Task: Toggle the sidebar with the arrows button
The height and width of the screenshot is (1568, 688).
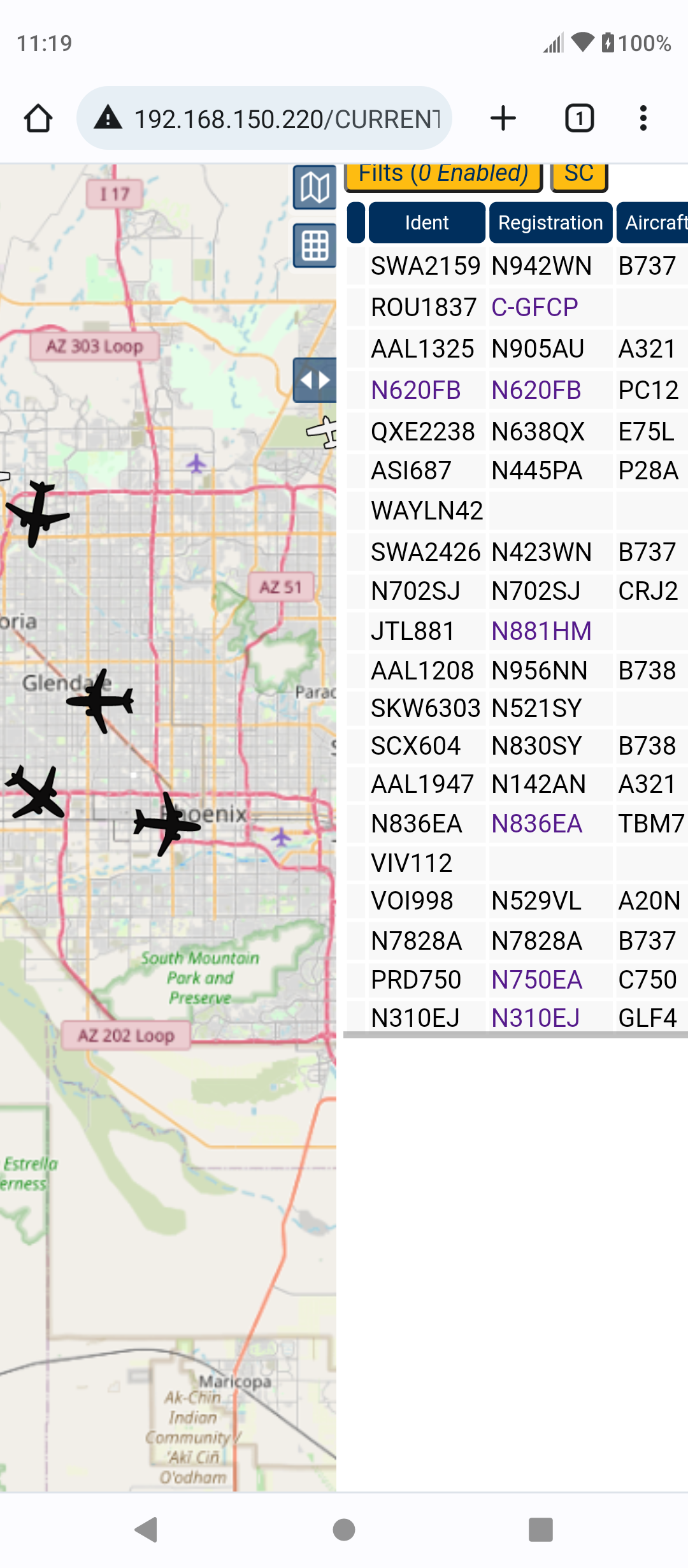Action: point(315,380)
